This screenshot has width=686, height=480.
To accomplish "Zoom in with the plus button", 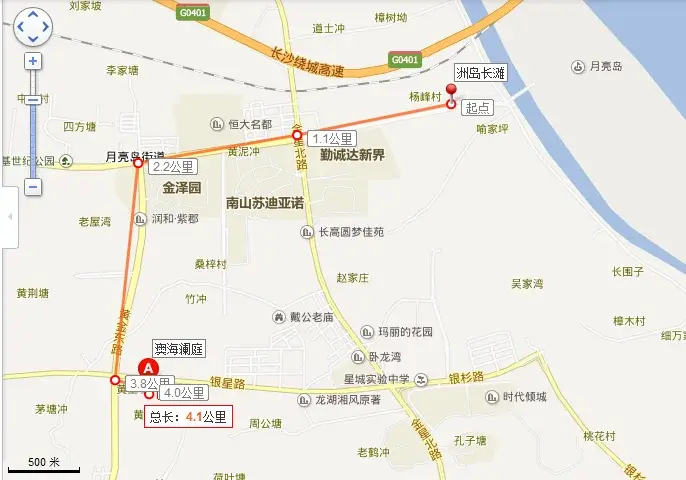I will point(32,61).
